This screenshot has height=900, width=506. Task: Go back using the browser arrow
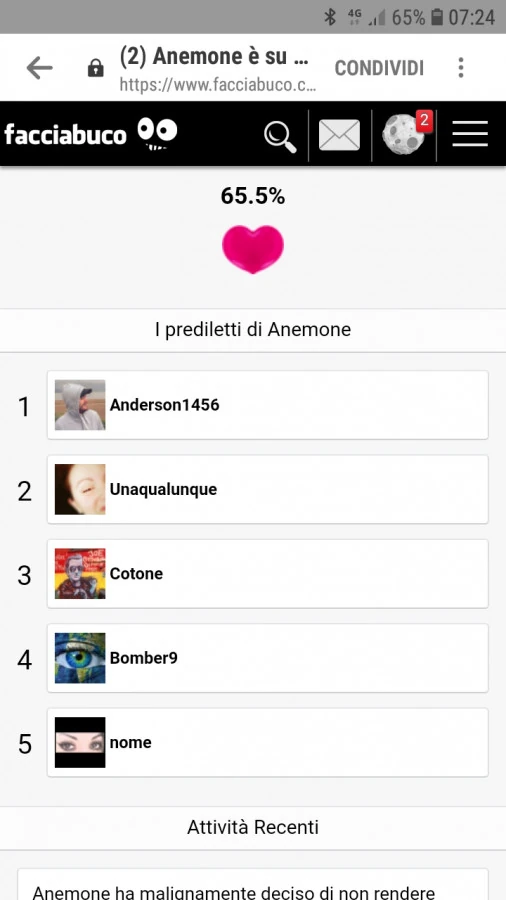pyautogui.click(x=40, y=68)
